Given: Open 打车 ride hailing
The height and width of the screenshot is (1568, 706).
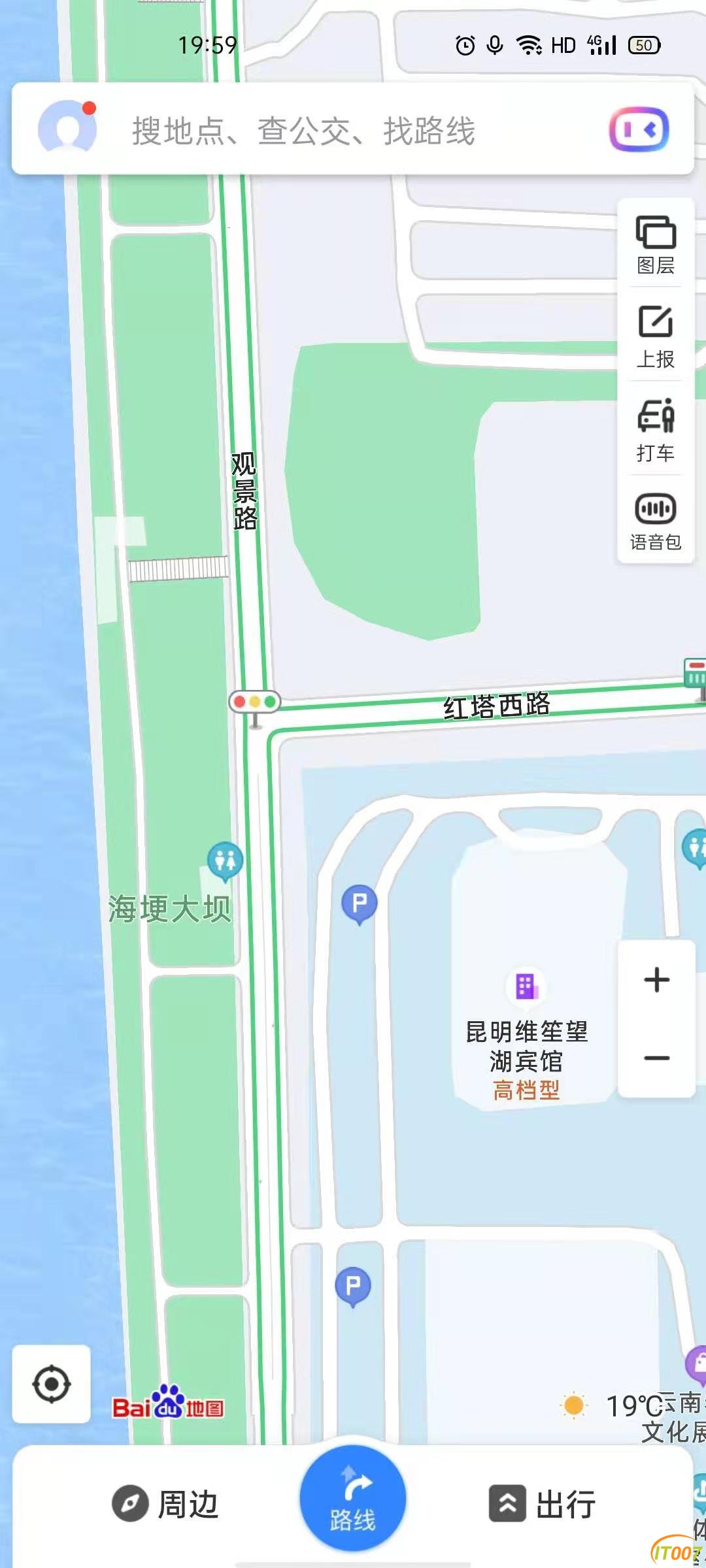Looking at the screenshot, I should click(x=656, y=430).
